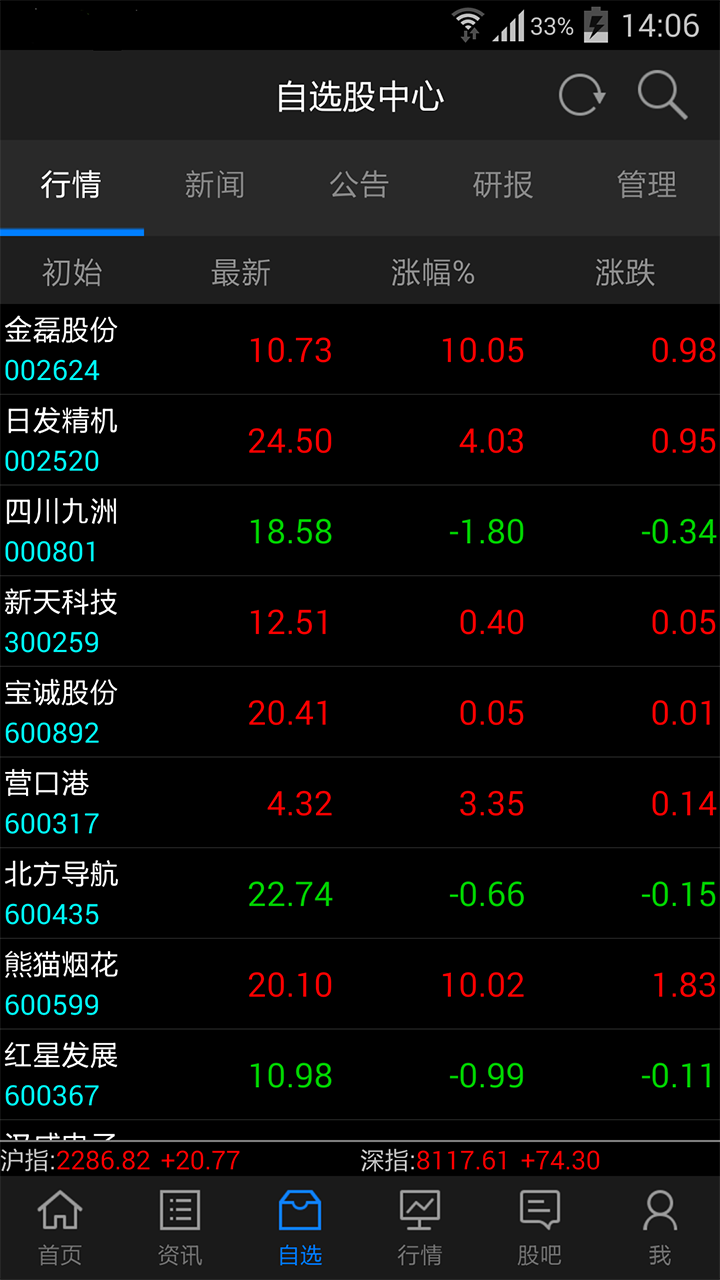Open the 研报 tab
The image size is (720, 1280).
[503, 185]
